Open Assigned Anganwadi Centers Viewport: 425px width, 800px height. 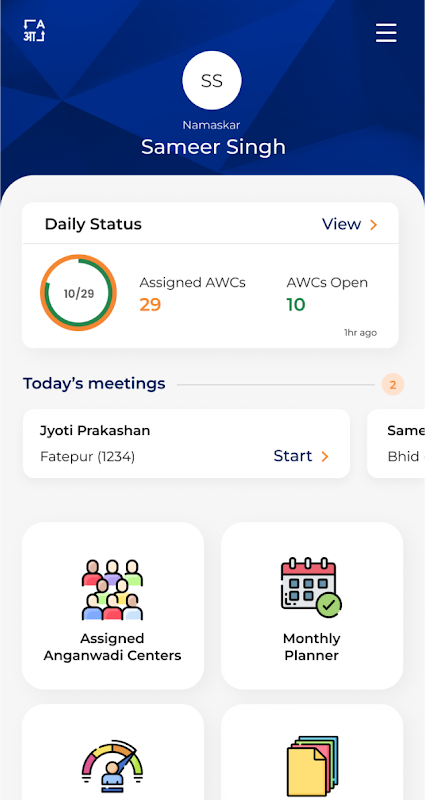point(113,606)
